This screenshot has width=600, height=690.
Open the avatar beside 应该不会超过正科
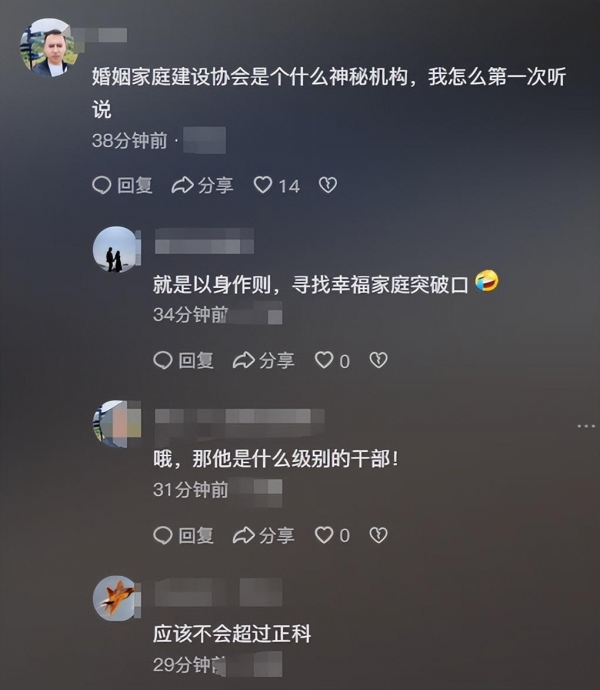click(115, 597)
